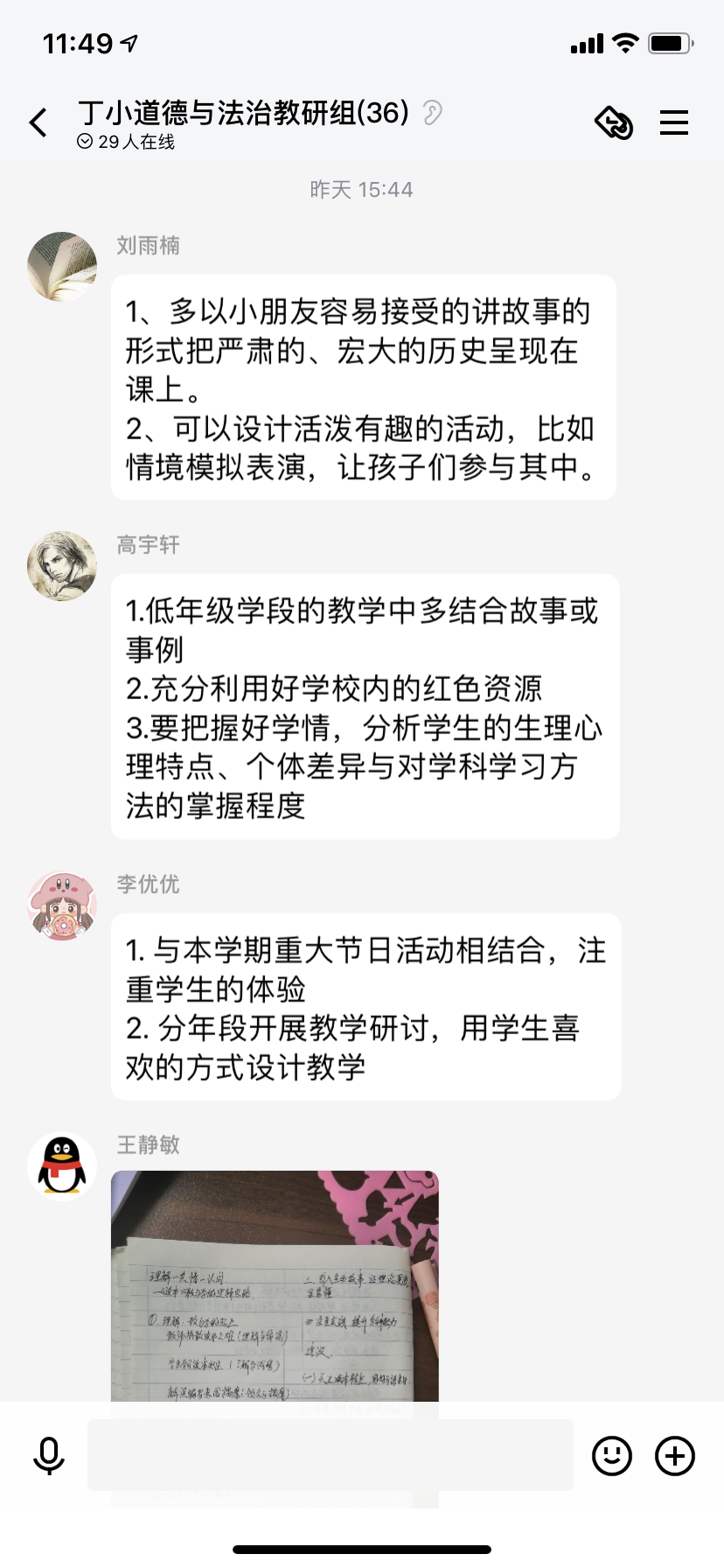Go back from the group chat
Viewport: 724px width, 1568px height.
point(38,122)
